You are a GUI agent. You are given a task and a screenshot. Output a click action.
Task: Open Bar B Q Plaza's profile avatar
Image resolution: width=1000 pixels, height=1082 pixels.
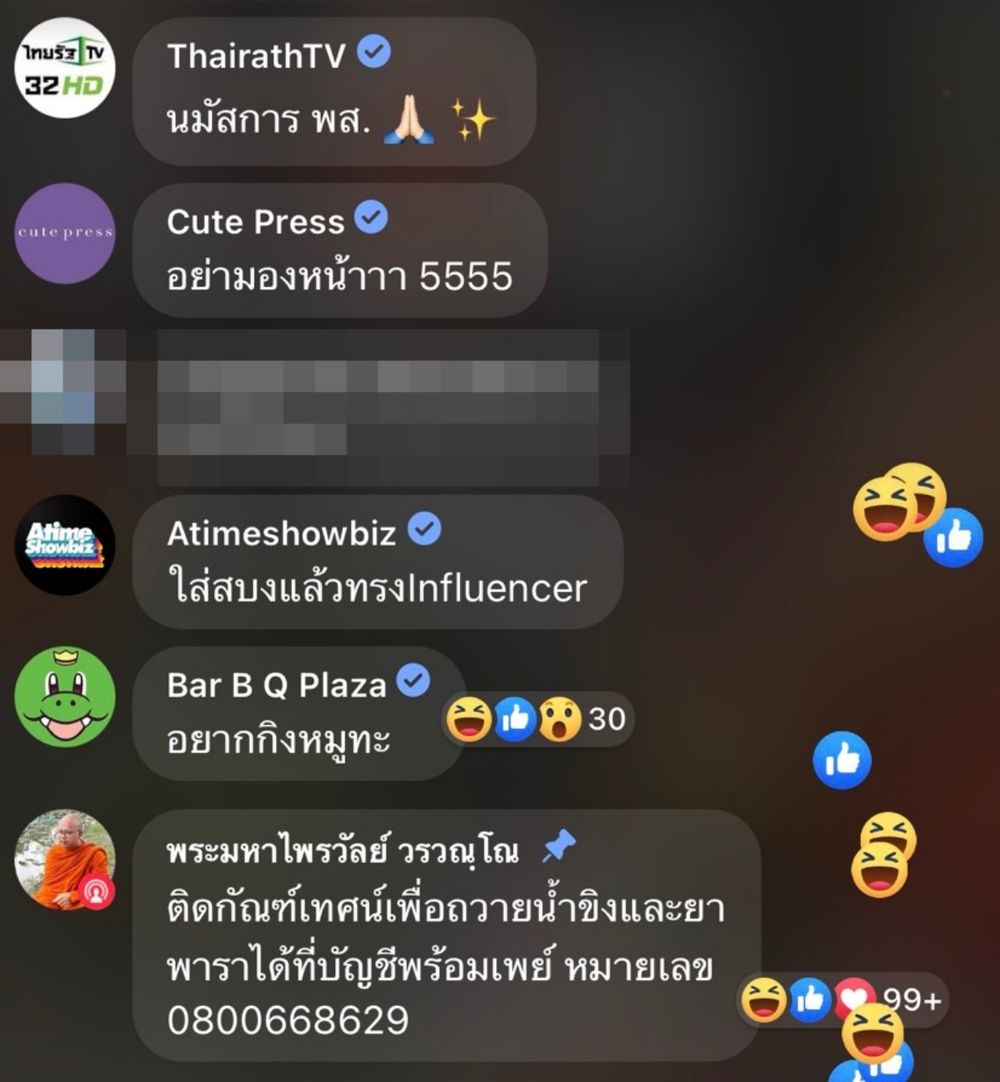click(65, 697)
